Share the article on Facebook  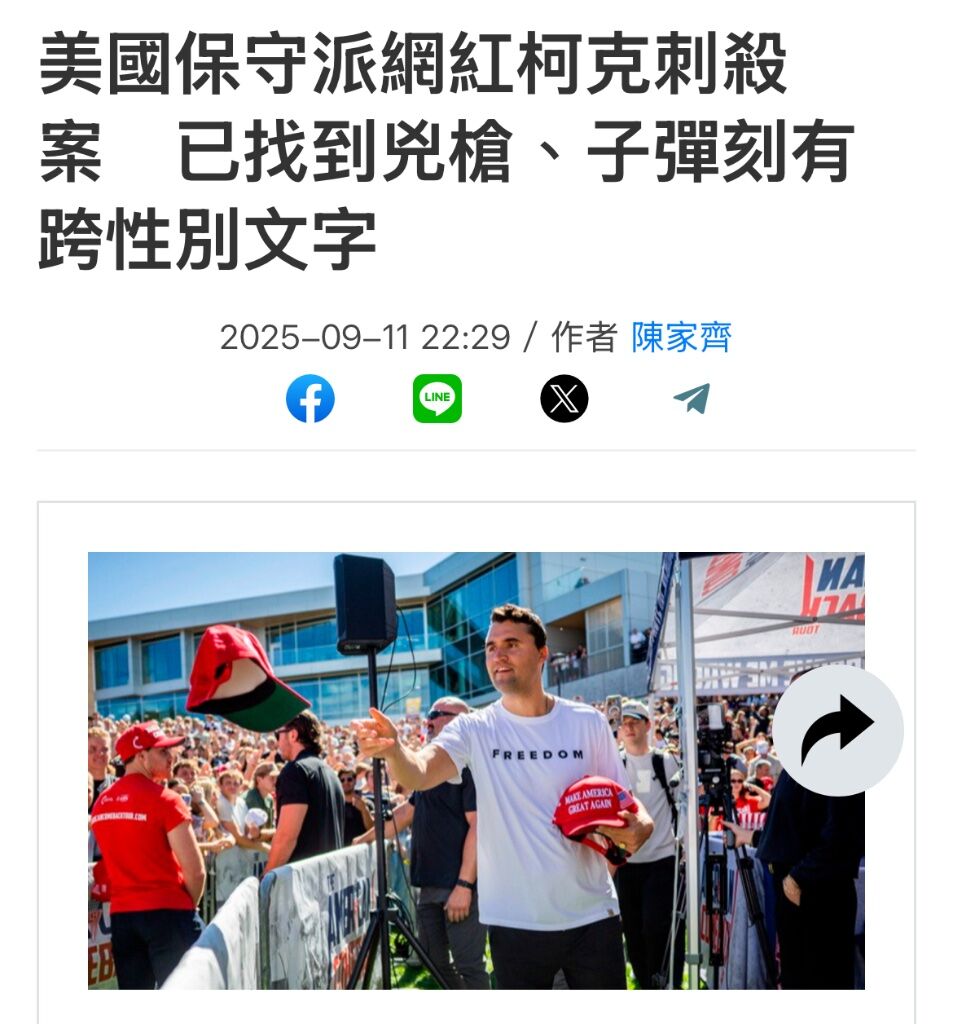tap(310, 399)
